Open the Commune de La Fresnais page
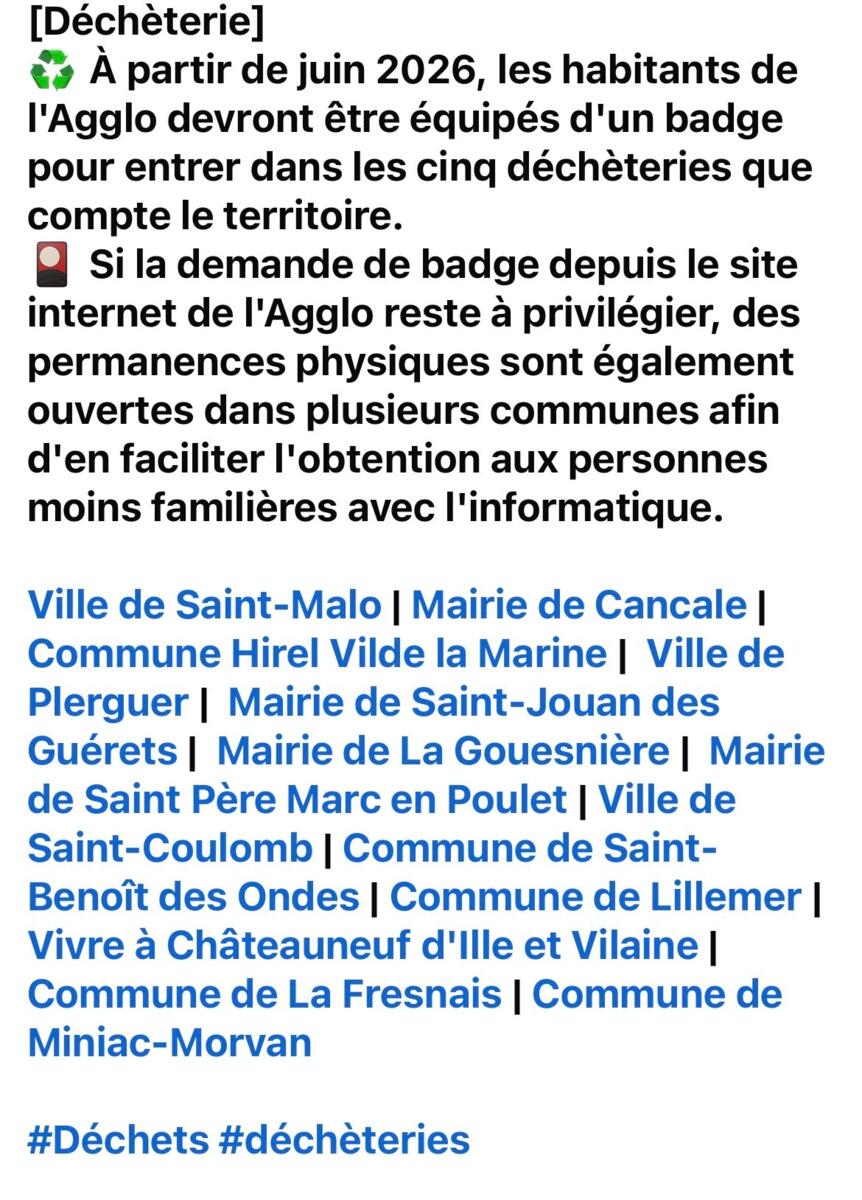 click(265, 994)
